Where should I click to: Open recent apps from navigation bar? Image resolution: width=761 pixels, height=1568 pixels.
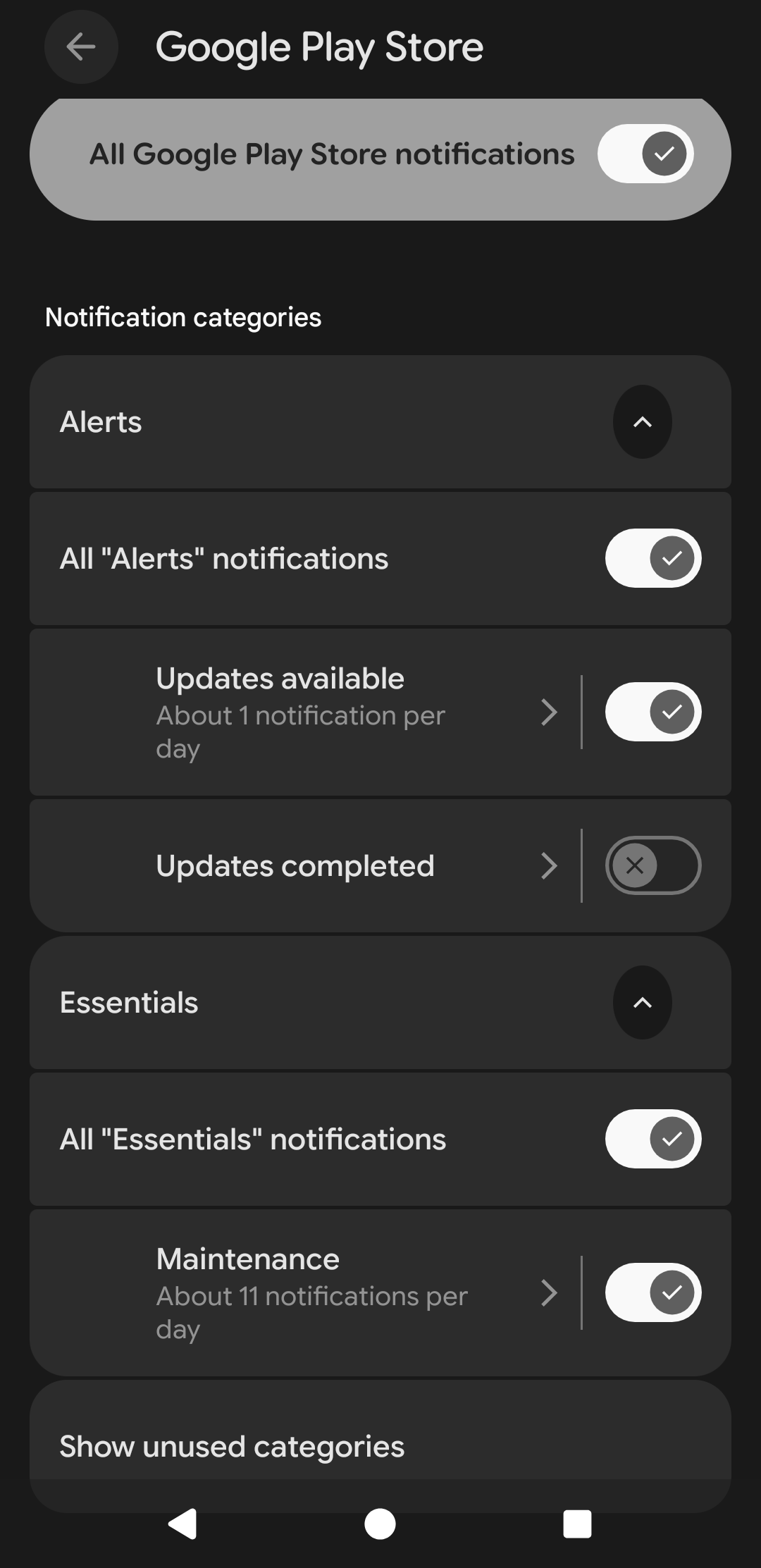[577, 1524]
